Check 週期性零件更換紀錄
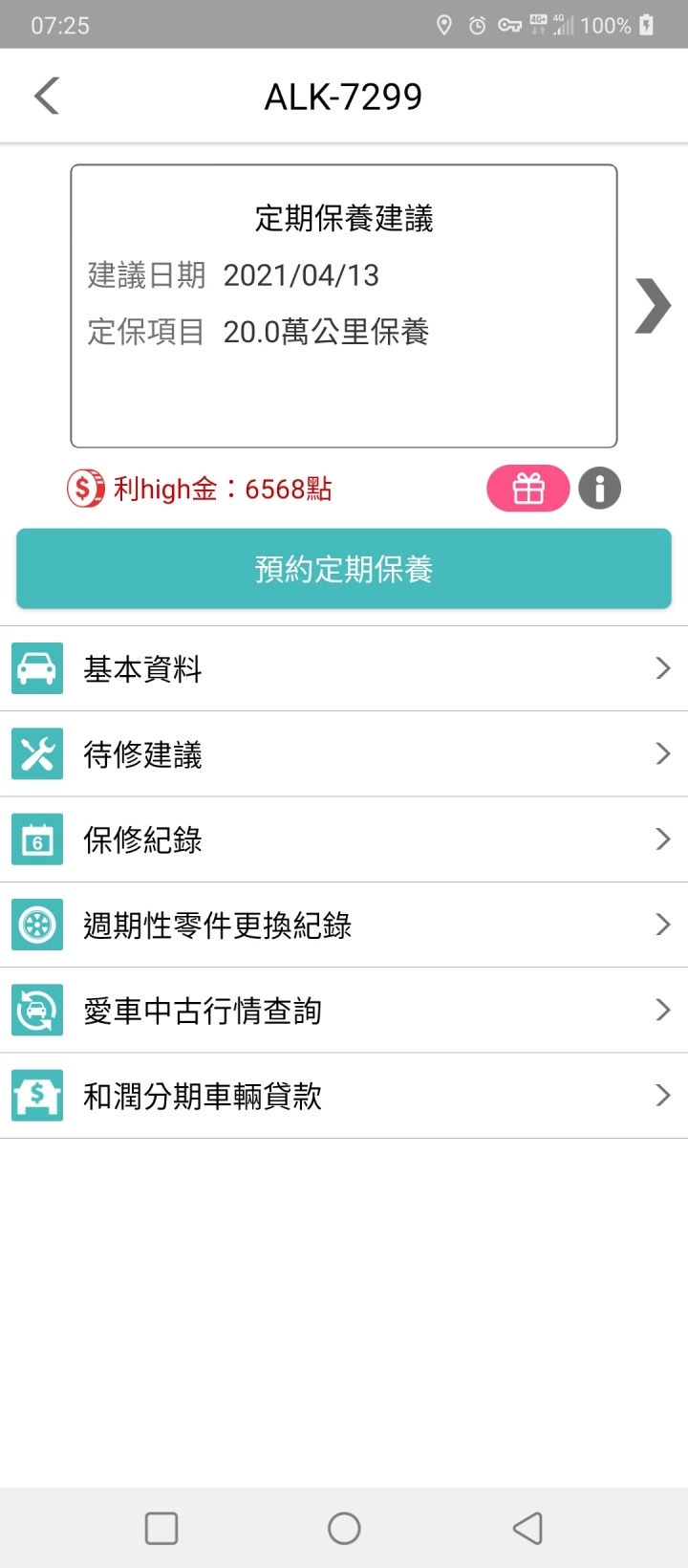Image resolution: width=688 pixels, height=1568 pixels. [x=344, y=925]
